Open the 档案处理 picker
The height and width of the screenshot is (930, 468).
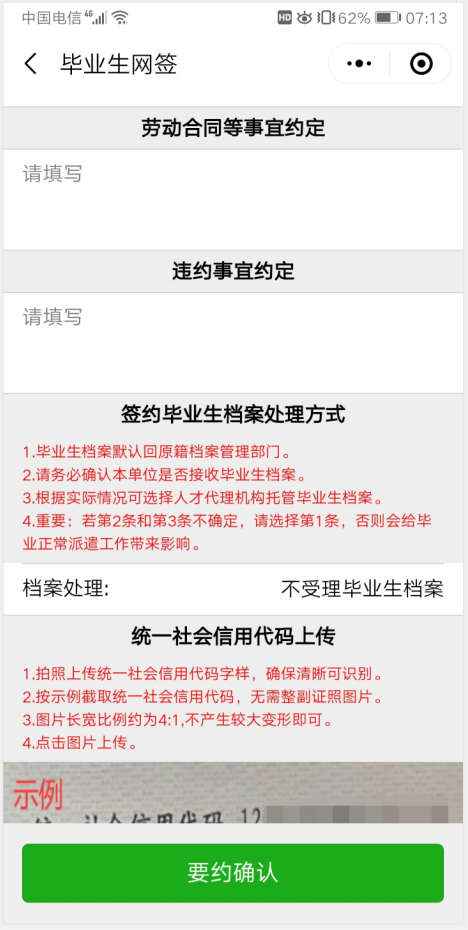pos(233,589)
